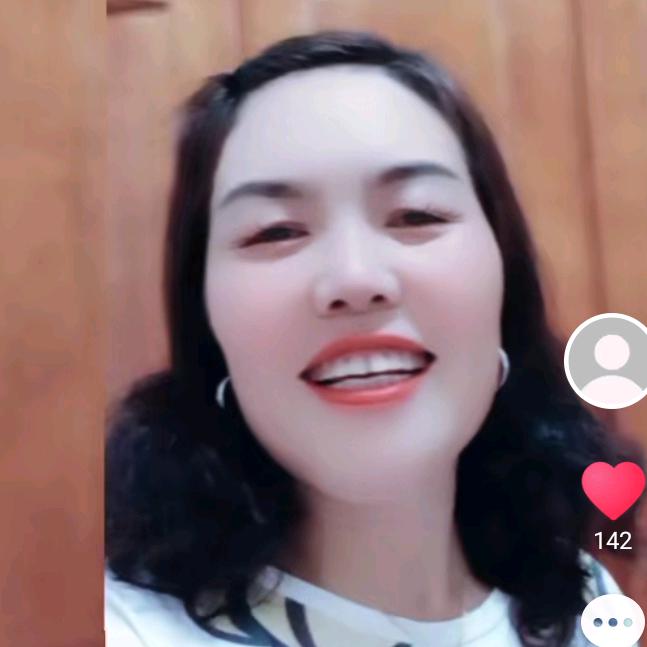Image resolution: width=647 pixels, height=647 pixels.
Task: Open the comments bubble
Action: pyautogui.click(x=613, y=622)
